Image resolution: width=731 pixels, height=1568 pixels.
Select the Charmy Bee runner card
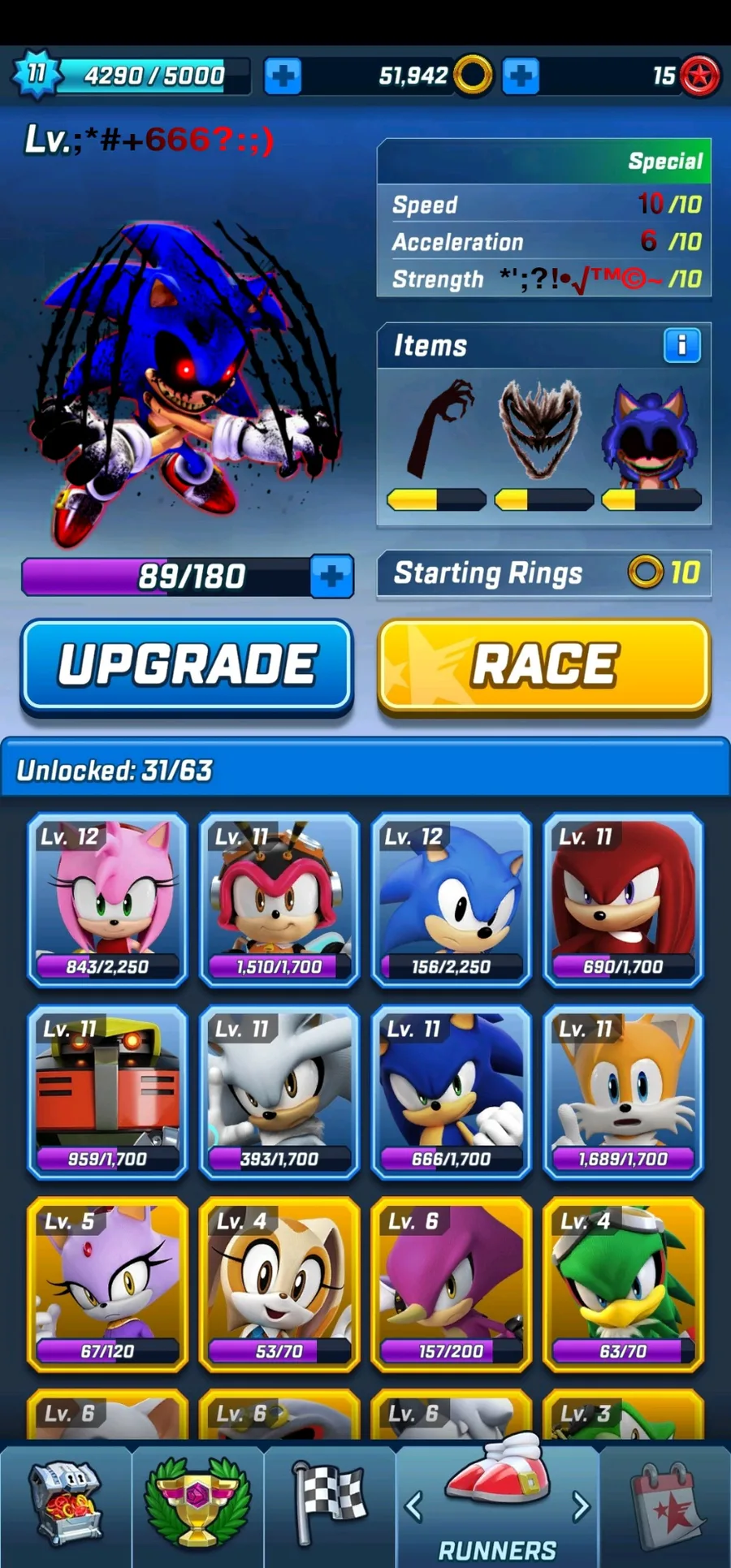279,900
